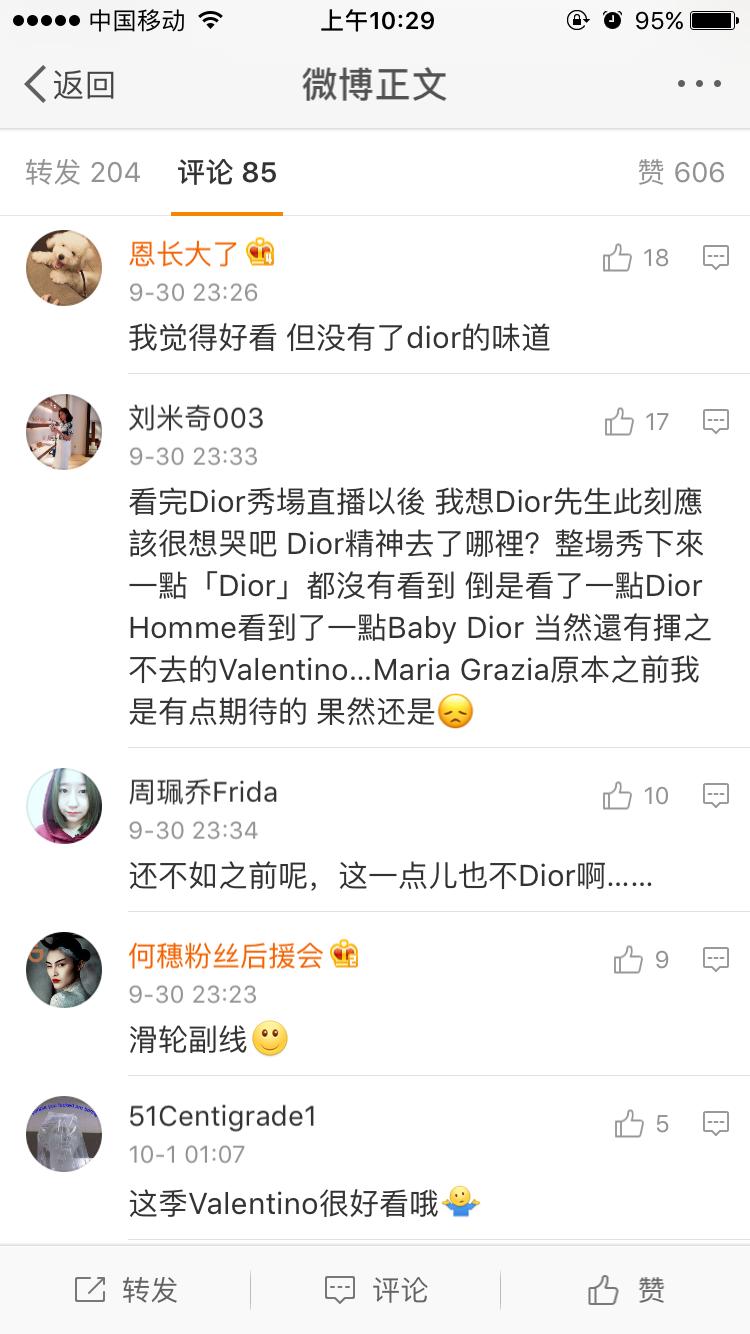Tap the reply bubble icon on 51Centigrade1's comment
The width and height of the screenshot is (750, 1334).
pos(716,1123)
